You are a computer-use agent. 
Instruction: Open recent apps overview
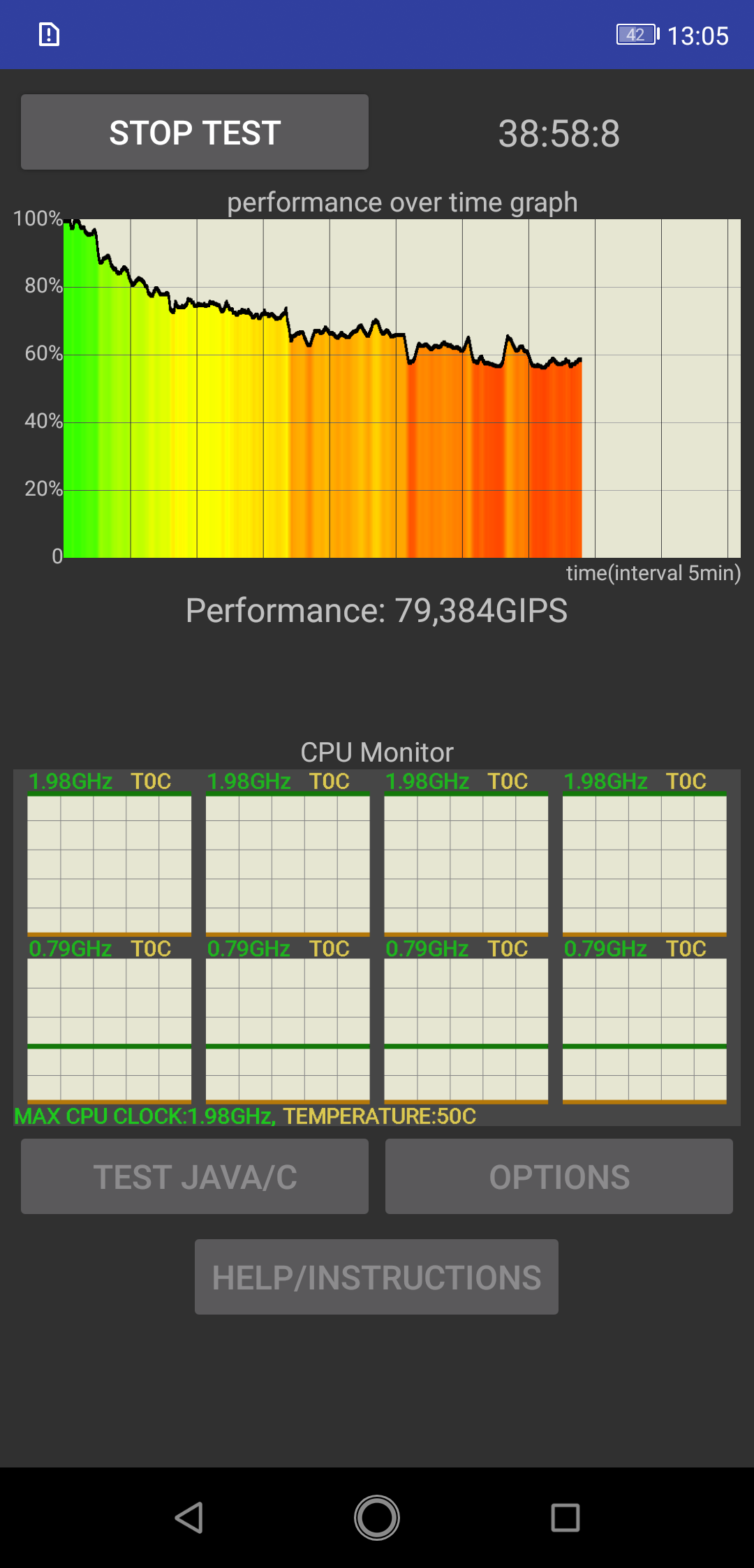click(565, 1518)
